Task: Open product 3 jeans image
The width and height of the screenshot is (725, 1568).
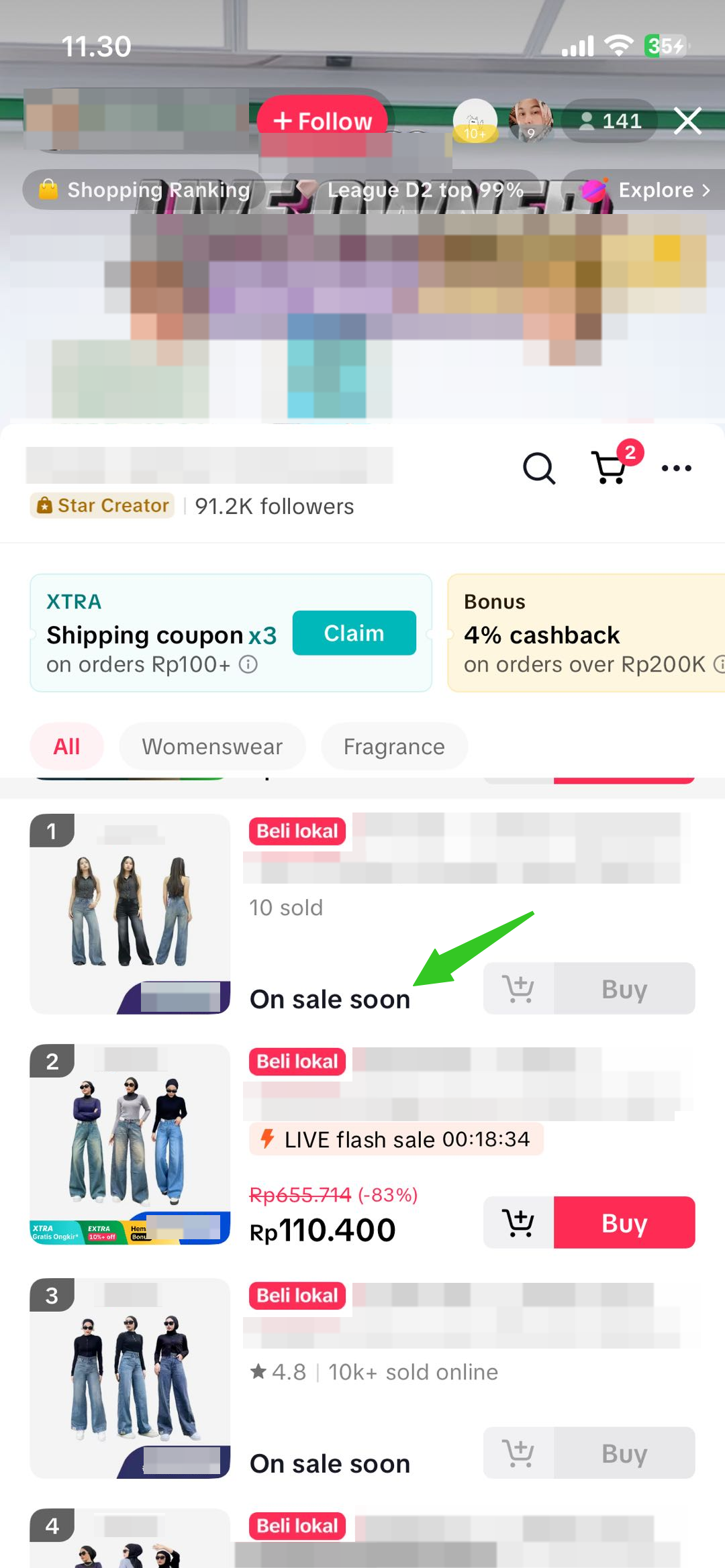Action: (130, 1377)
